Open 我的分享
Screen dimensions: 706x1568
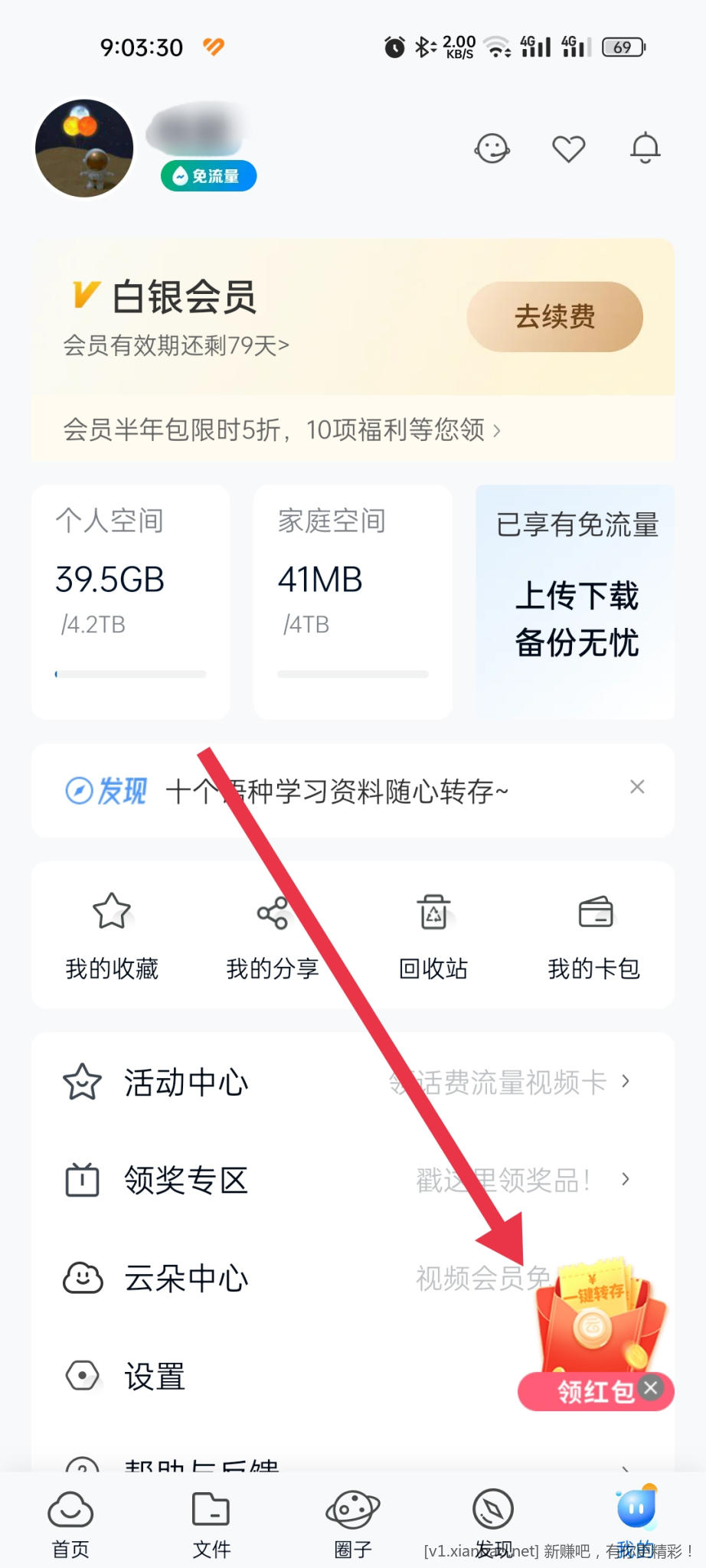(273, 935)
